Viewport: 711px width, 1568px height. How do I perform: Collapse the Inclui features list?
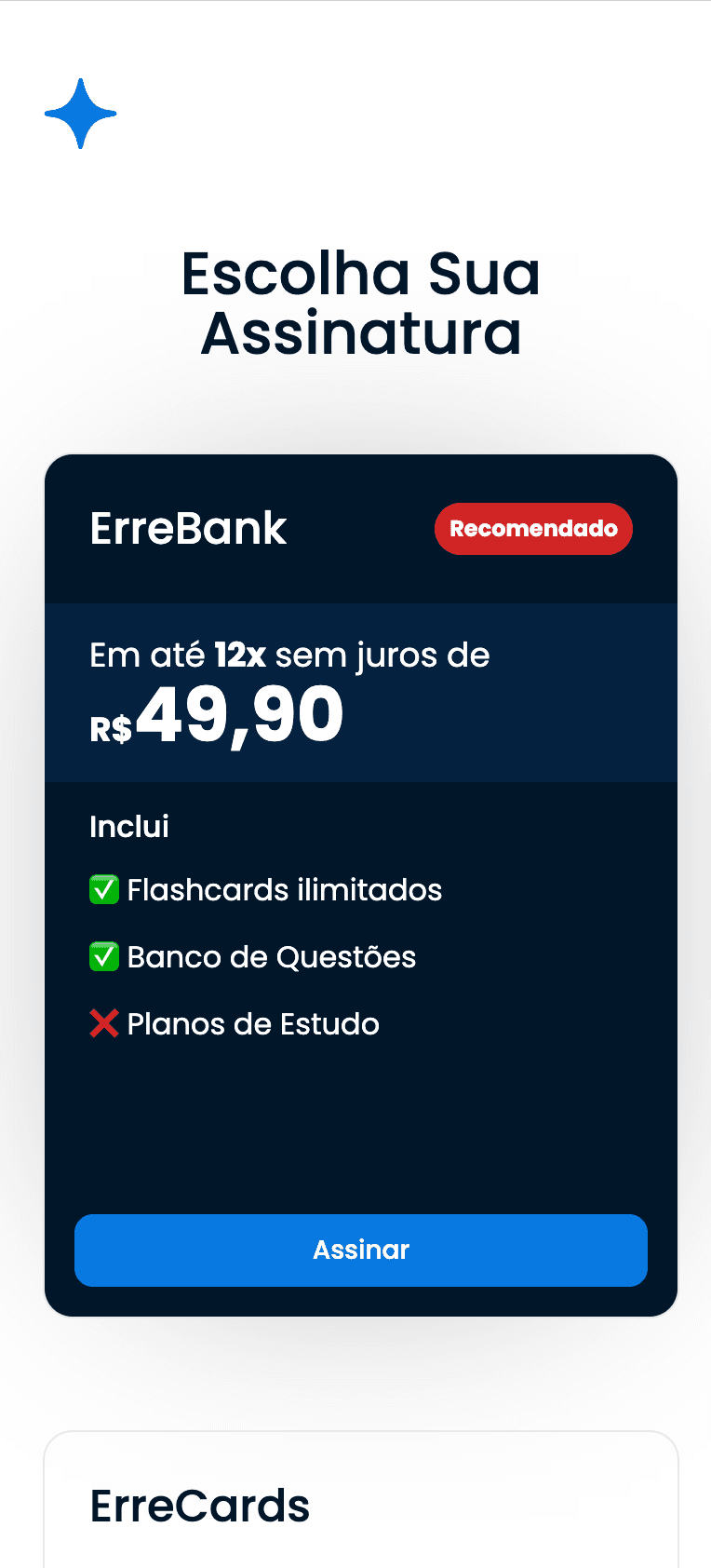128,826
